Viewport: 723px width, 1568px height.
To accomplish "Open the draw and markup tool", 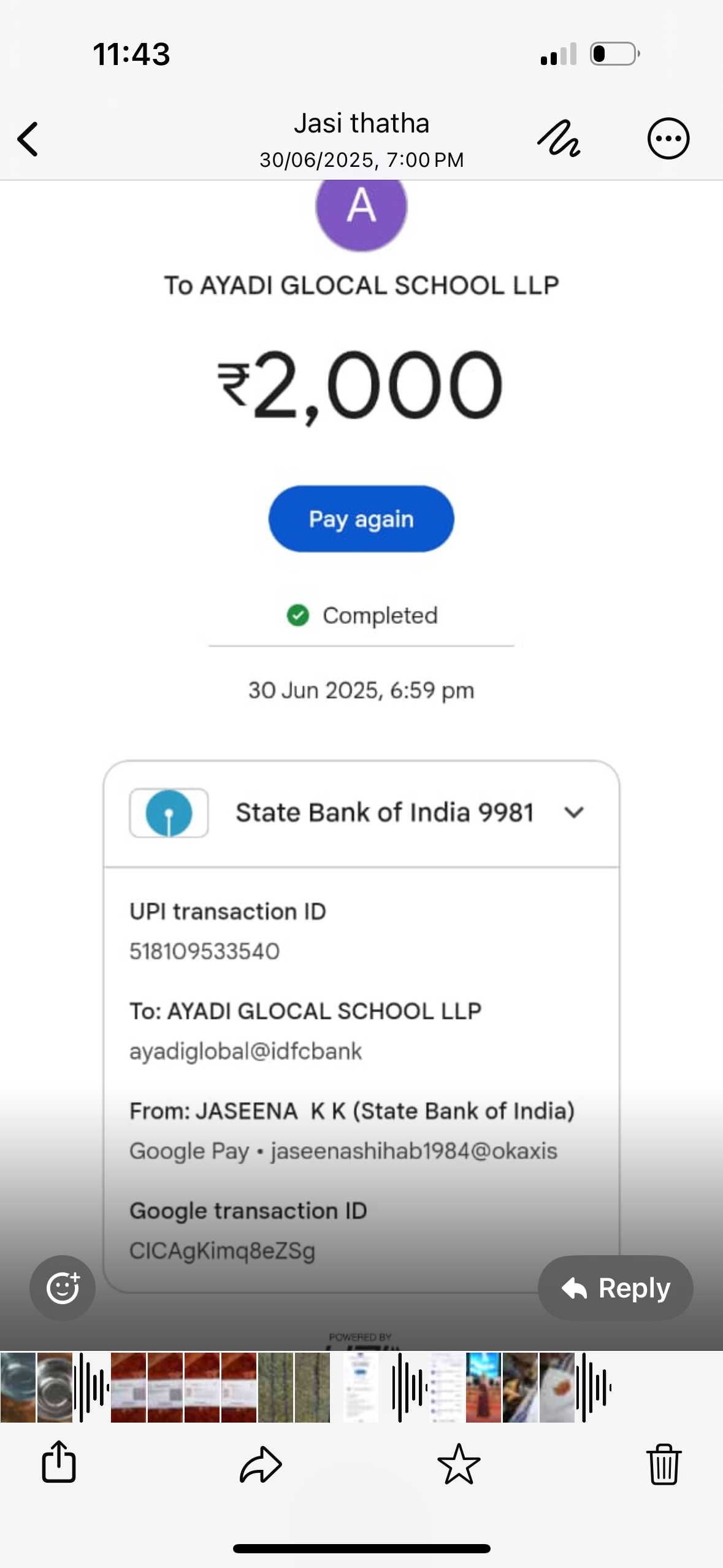I will (x=559, y=139).
